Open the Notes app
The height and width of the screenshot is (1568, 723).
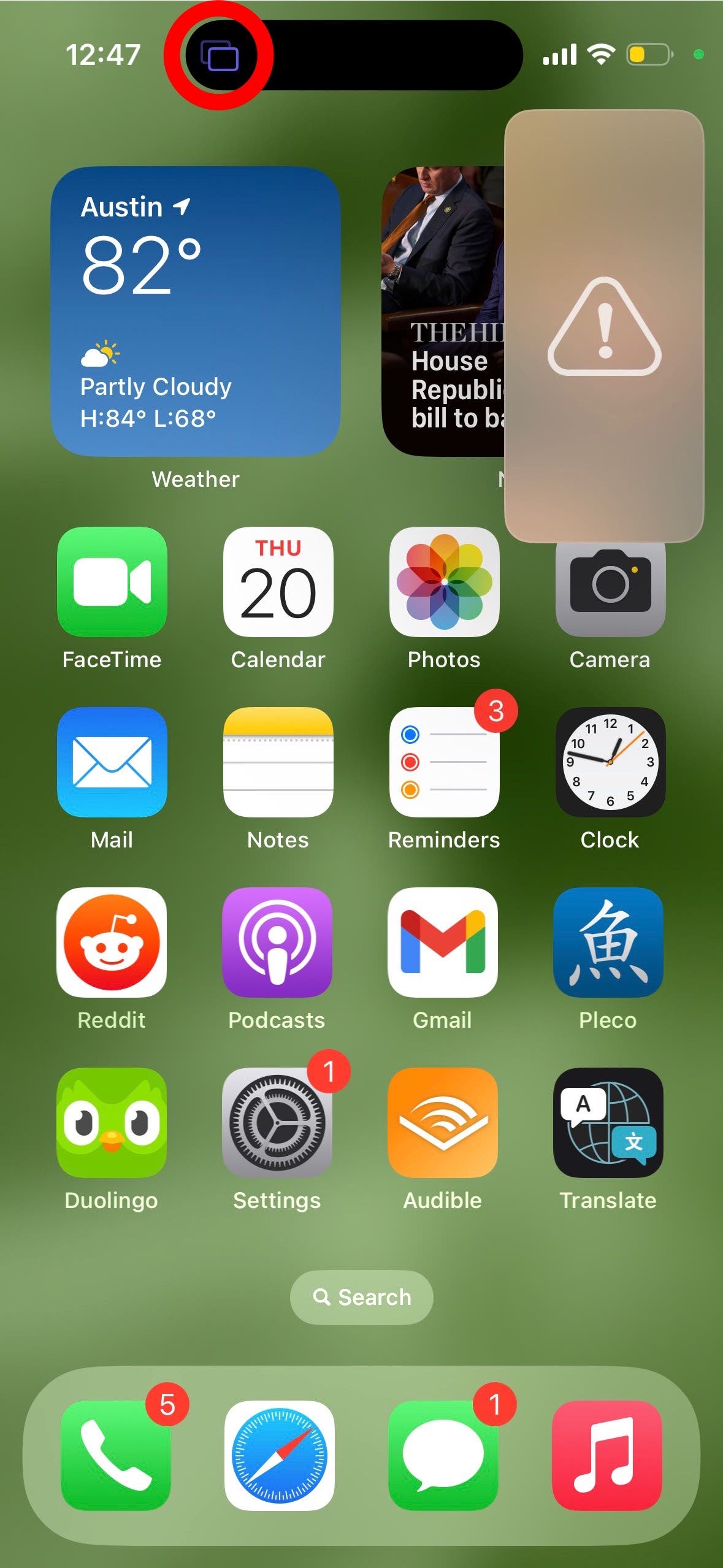pyautogui.click(x=278, y=762)
